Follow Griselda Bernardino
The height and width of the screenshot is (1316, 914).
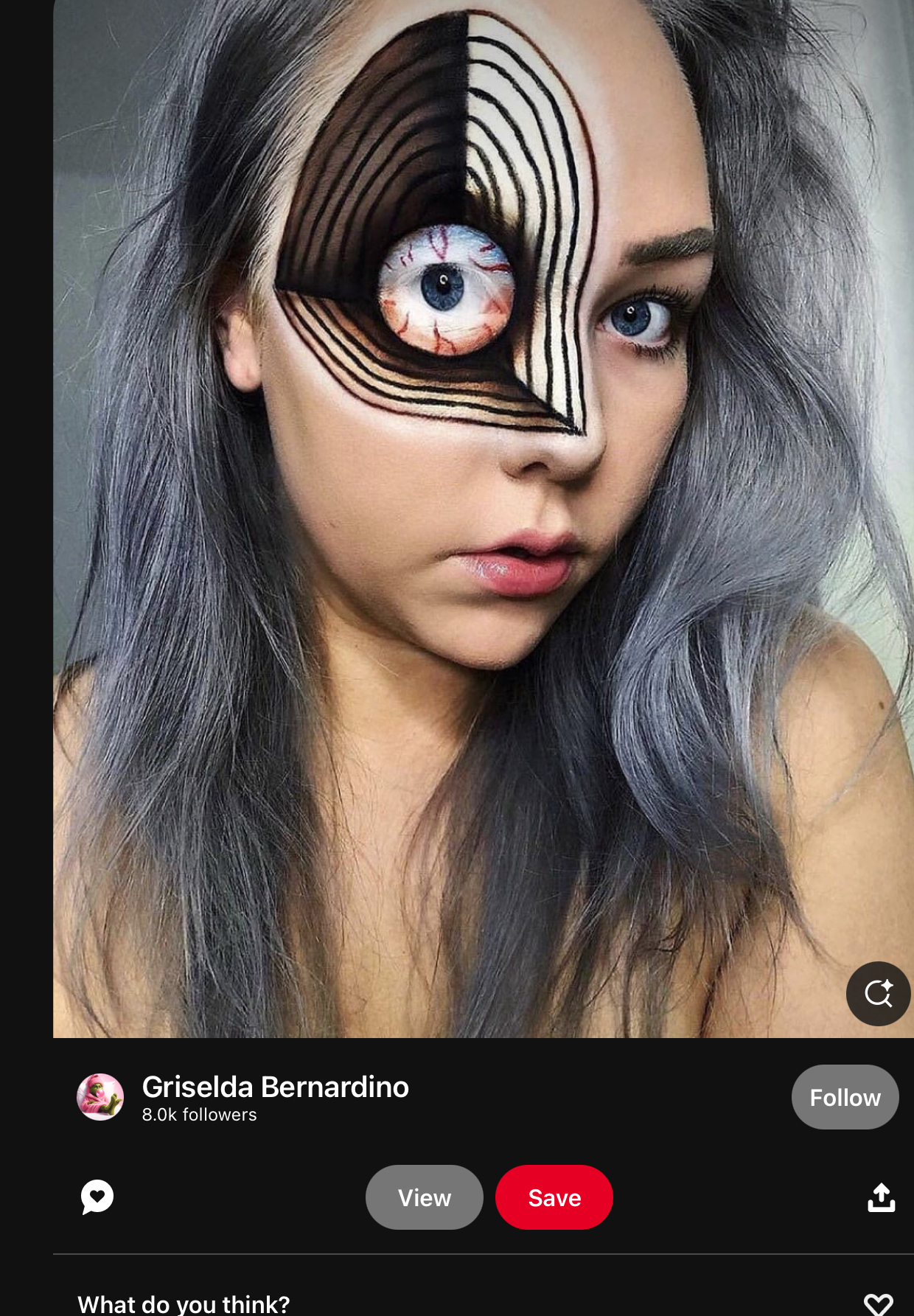click(x=845, y=1097)
